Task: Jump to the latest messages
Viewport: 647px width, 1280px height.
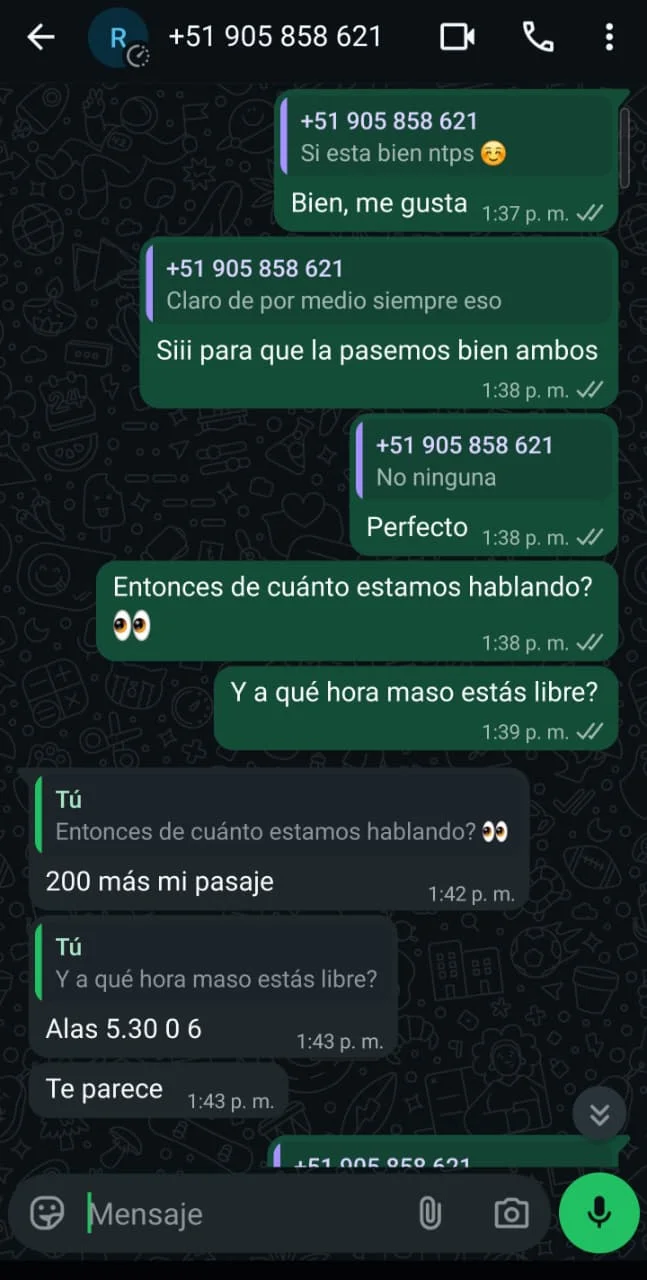Action: click(599, 1115)
